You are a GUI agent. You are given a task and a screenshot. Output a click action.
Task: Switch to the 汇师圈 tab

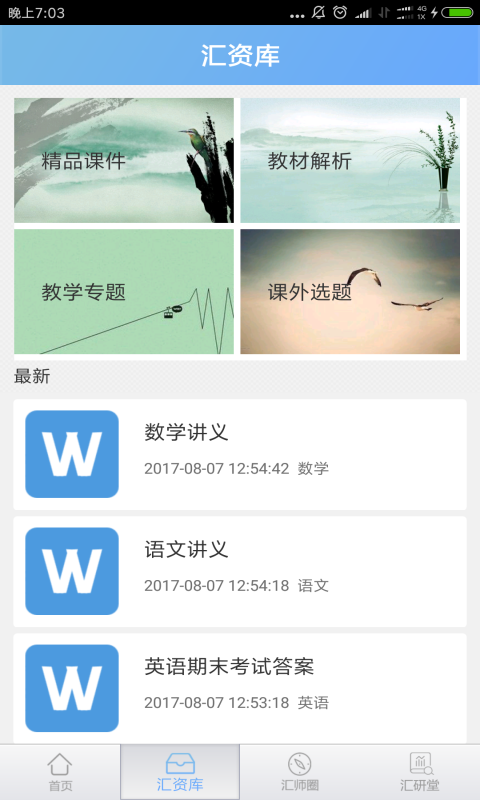(300, 772)
